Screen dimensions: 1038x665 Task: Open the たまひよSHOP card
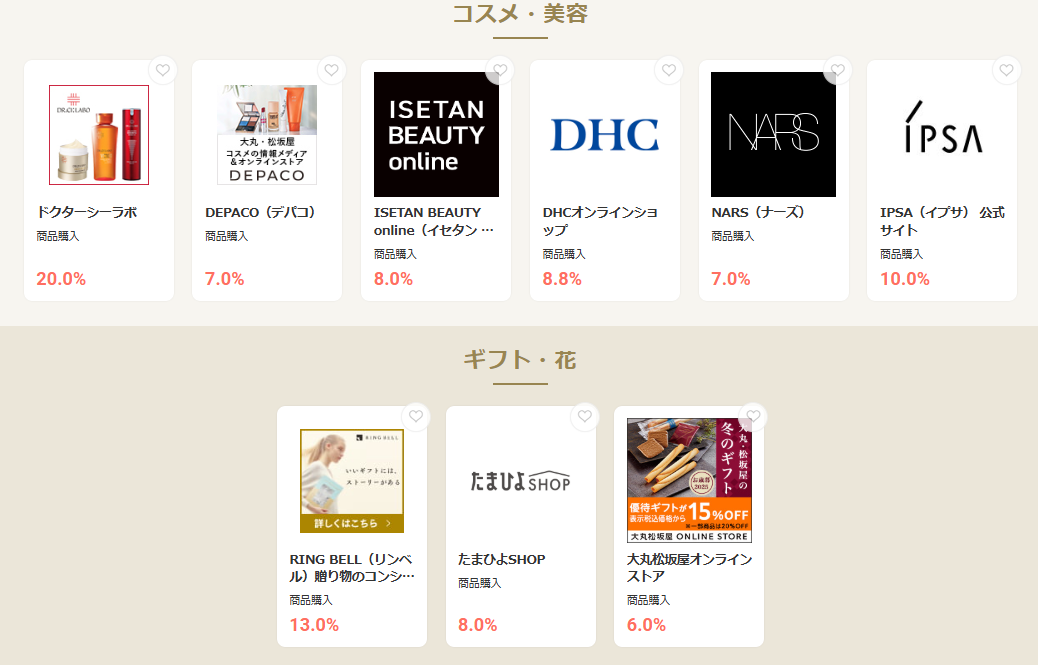coord(521,527)
